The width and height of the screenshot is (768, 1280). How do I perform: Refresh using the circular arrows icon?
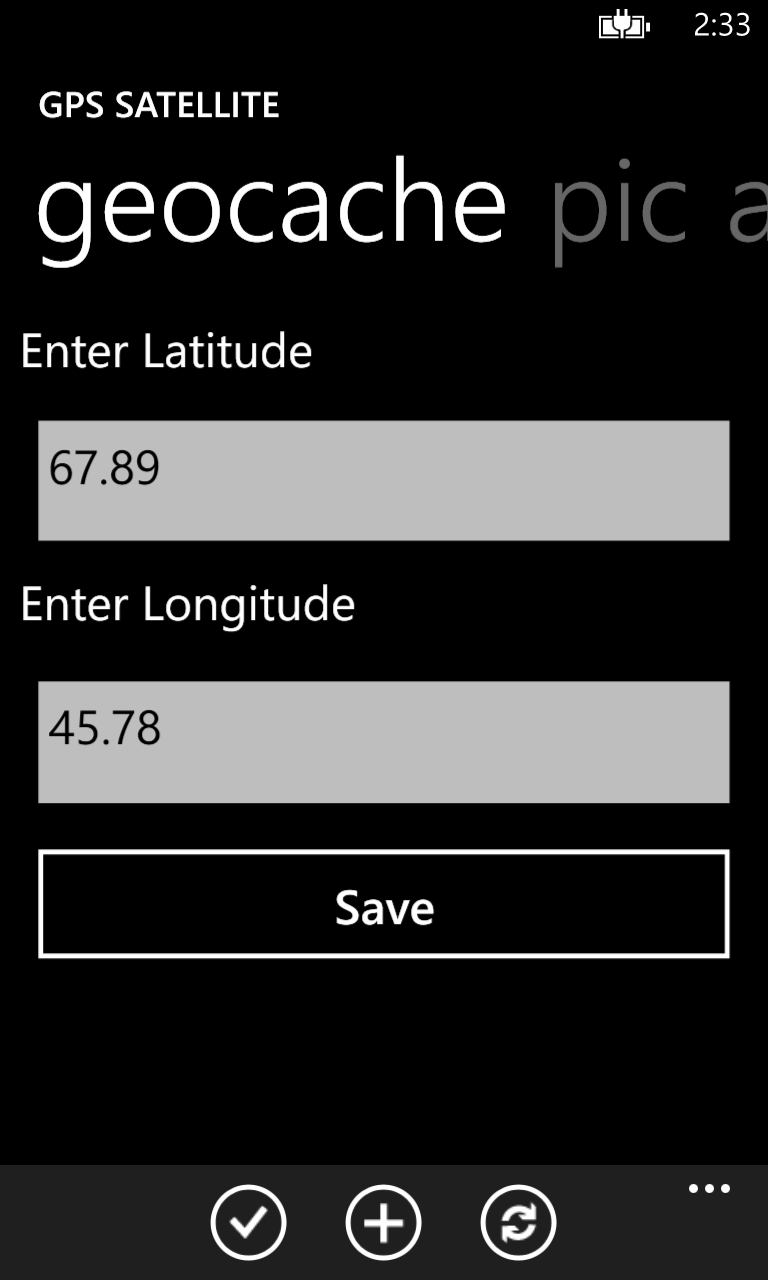point(518,1222)
